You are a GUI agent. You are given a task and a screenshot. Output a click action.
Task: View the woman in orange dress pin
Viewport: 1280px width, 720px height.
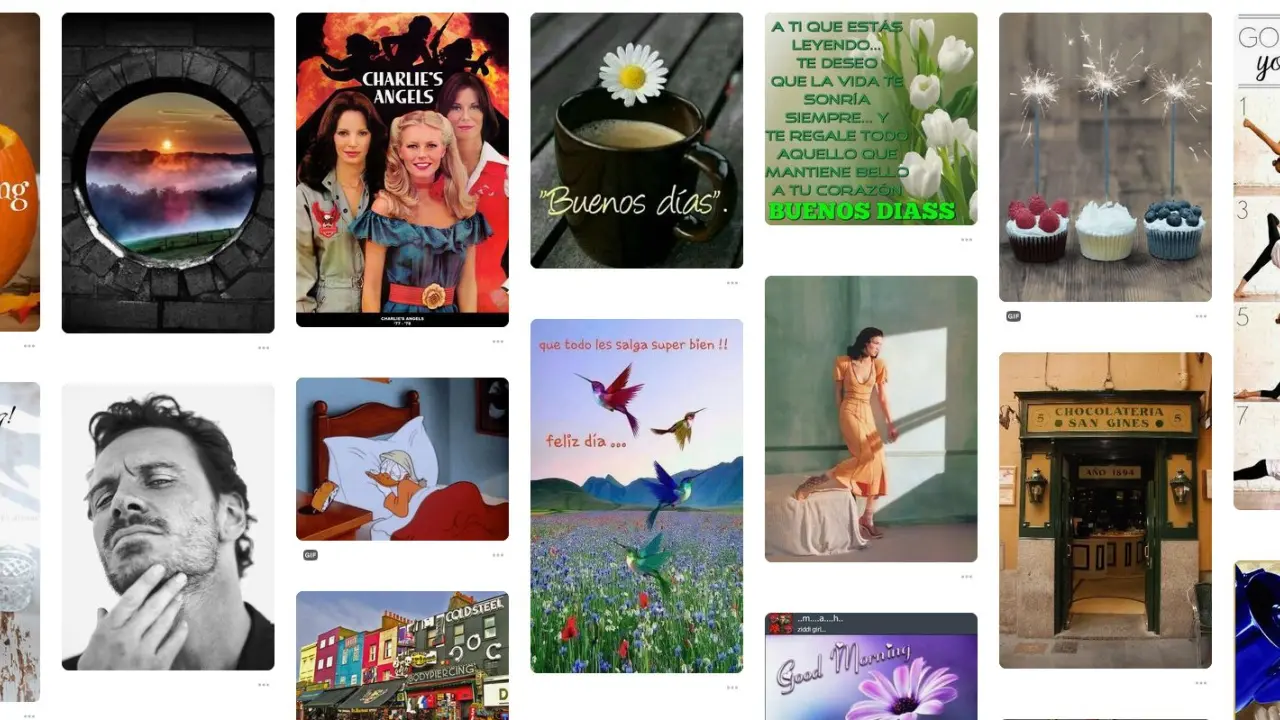point(871,418)
